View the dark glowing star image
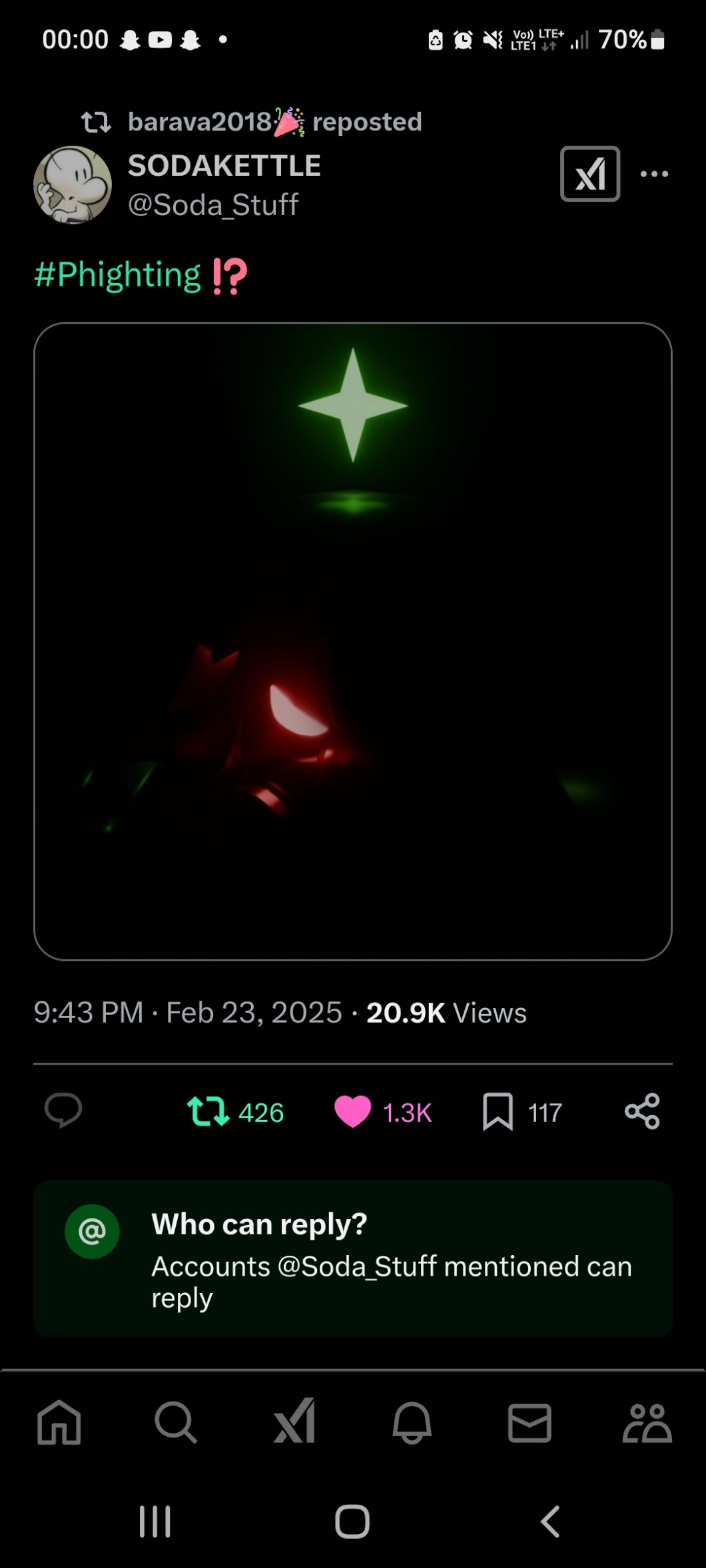 [353, 641]
